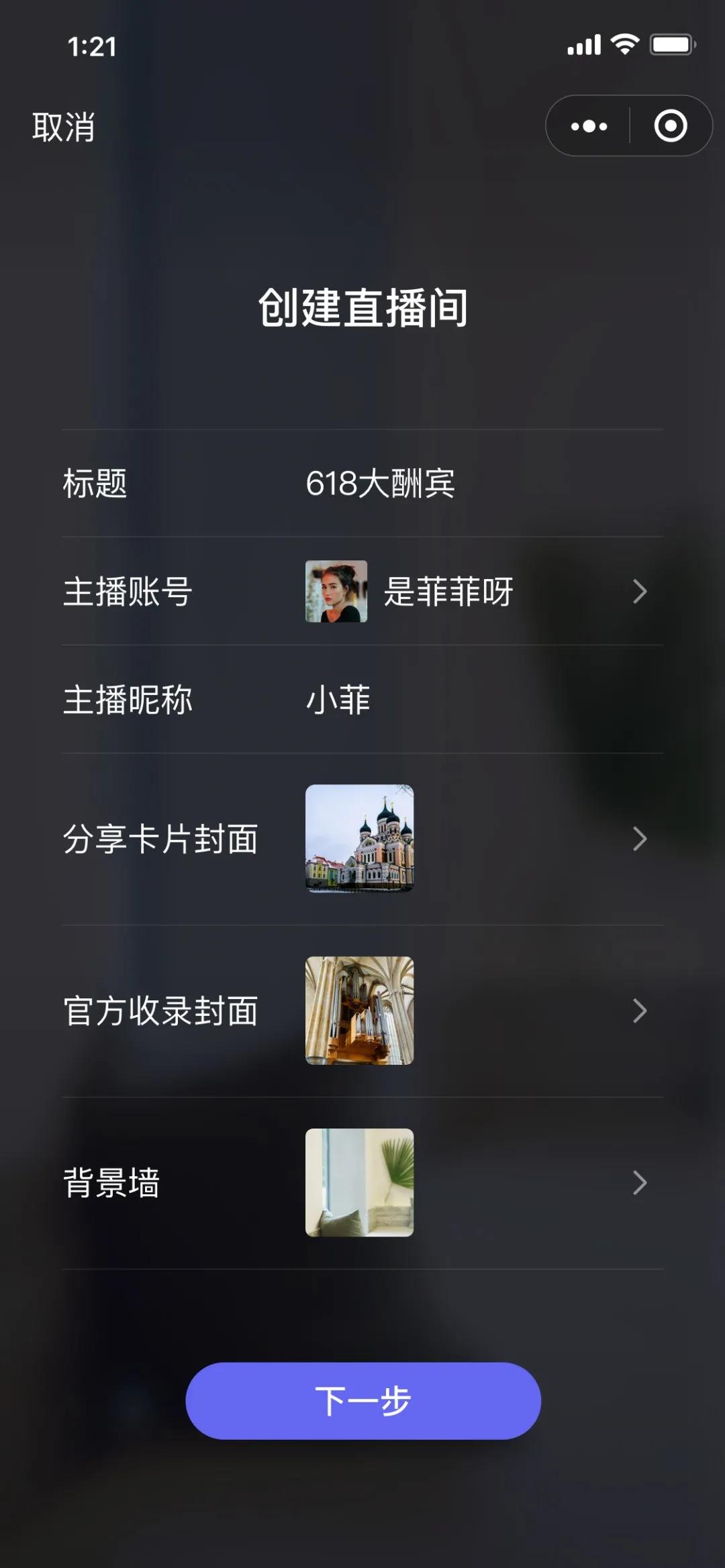Open 主播账号 selection via its chevron
The height and width of the screenshot is (1568, 725).
pos(639,592)
